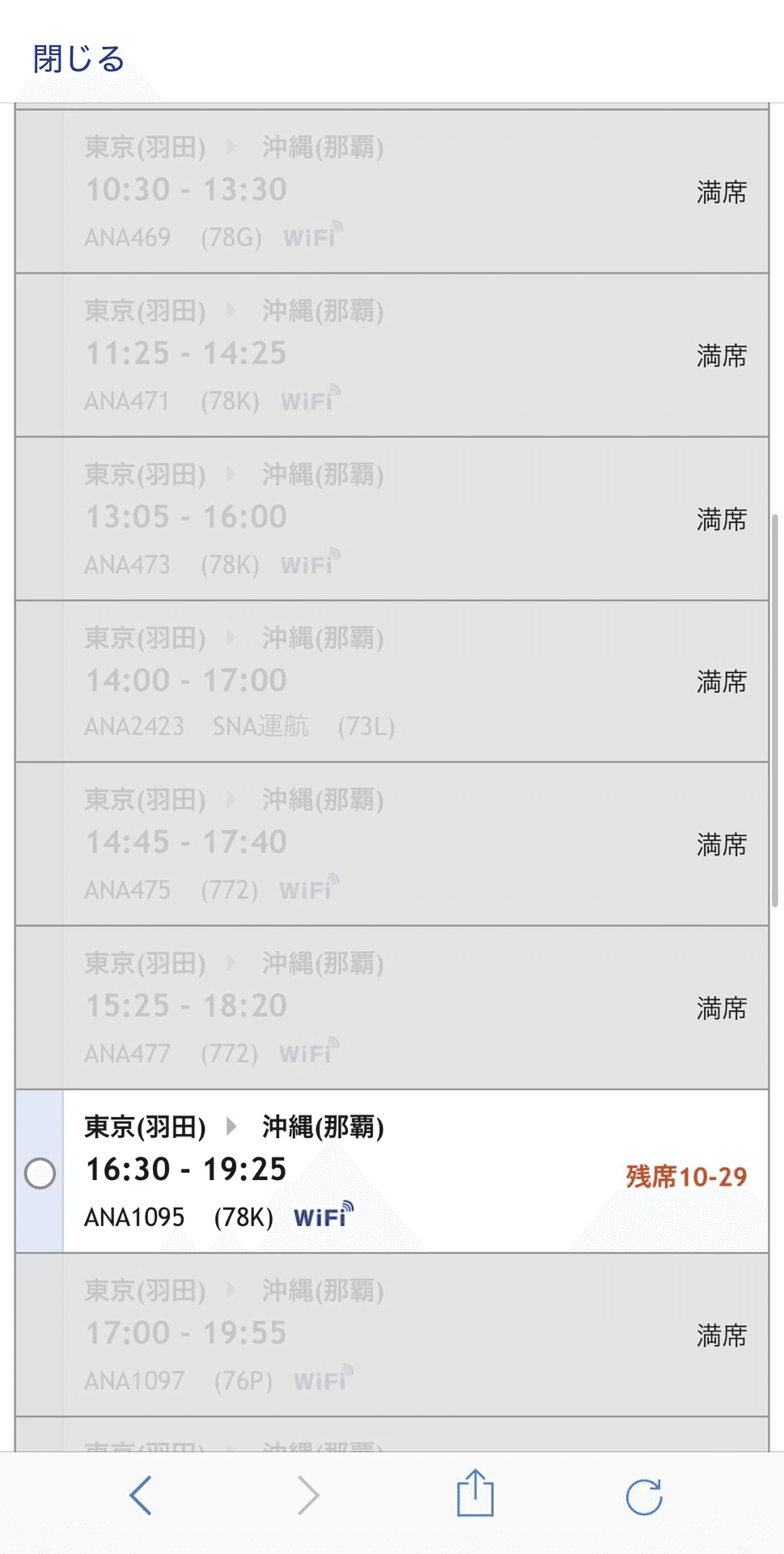Open the share sheet

[475, 1493]
